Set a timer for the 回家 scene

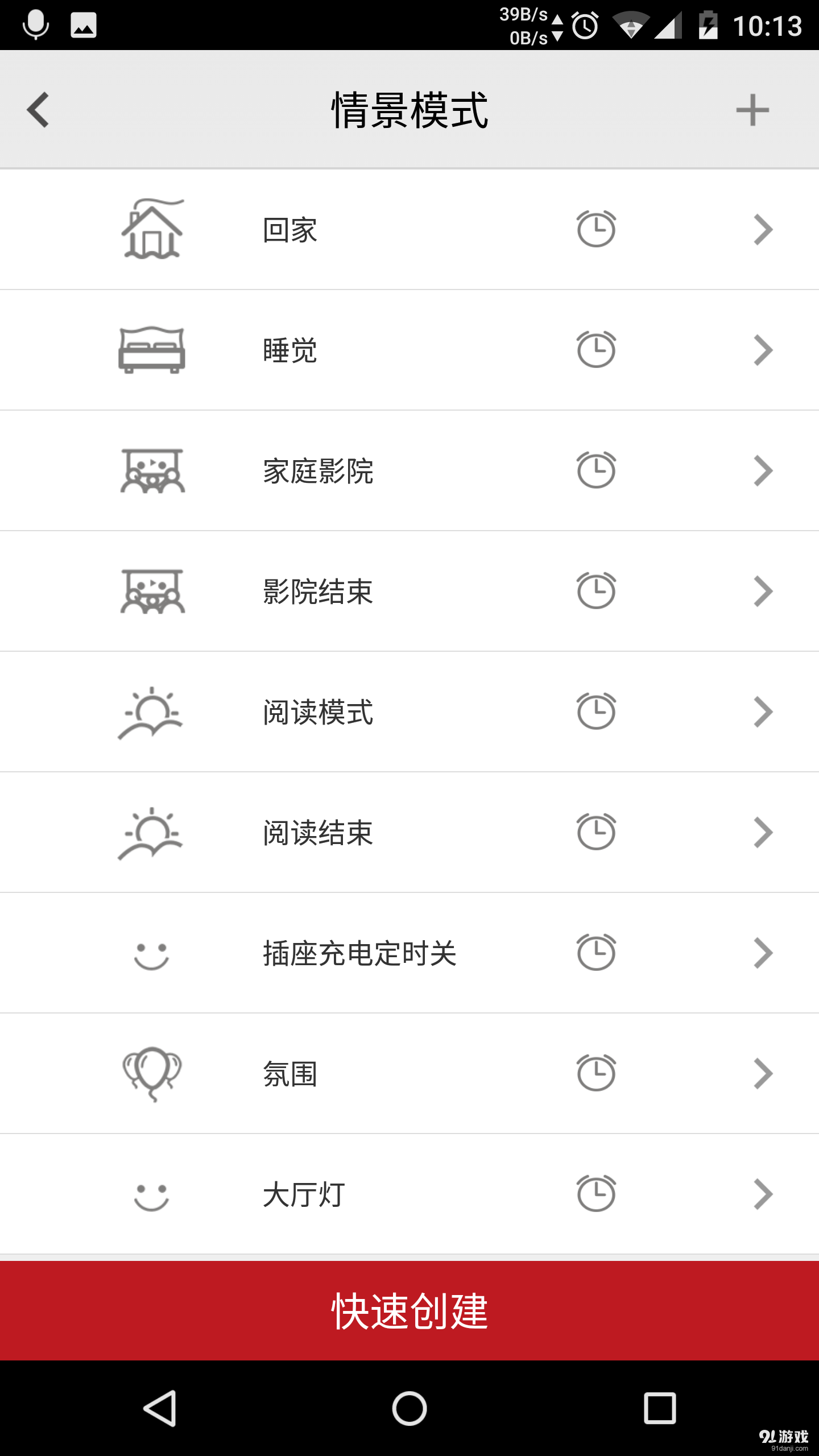click(x=595, y=228)
